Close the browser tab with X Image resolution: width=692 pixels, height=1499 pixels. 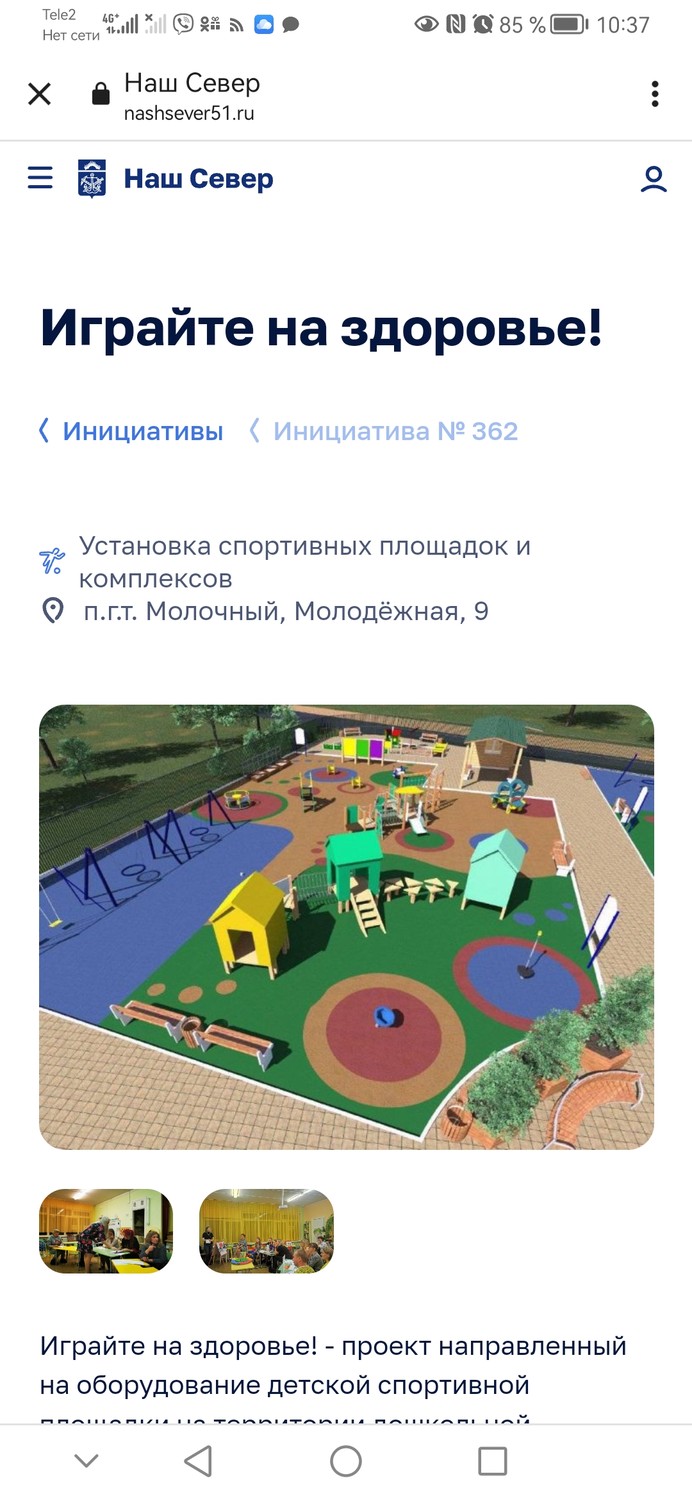tap(39, 95)
